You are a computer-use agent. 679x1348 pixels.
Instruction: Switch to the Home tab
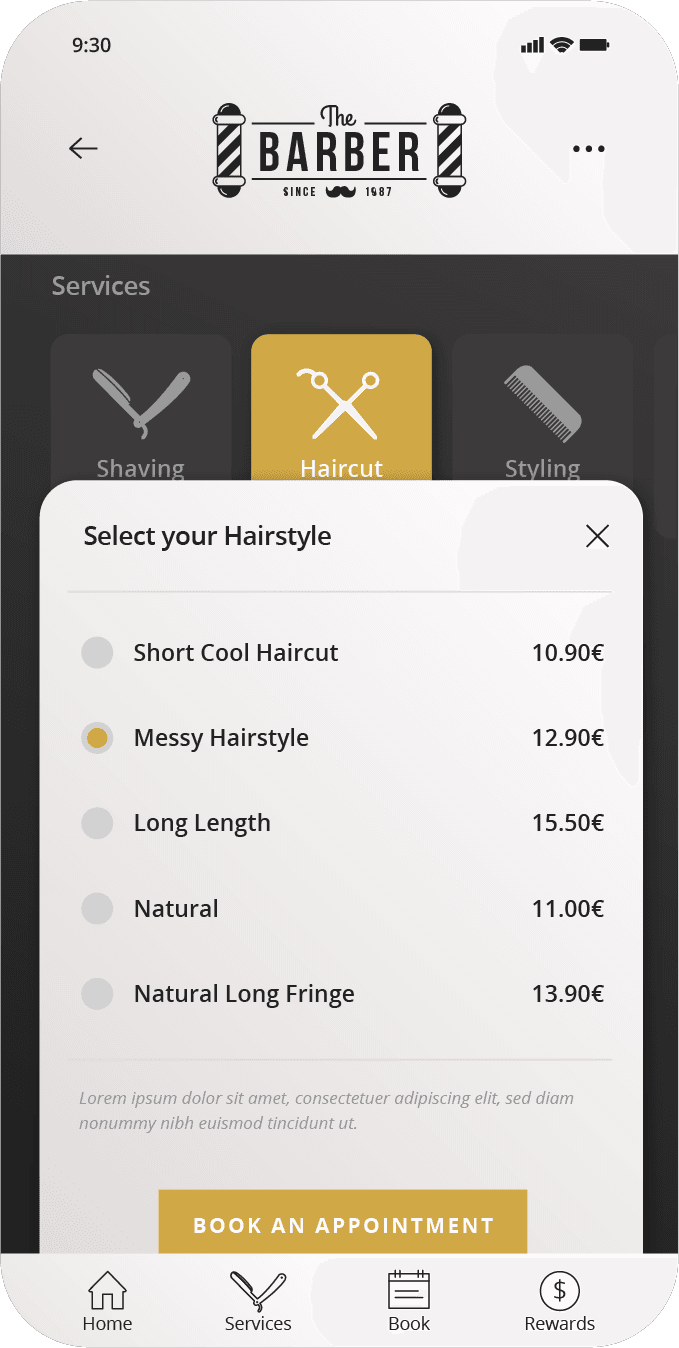[x=107, y=1302]
